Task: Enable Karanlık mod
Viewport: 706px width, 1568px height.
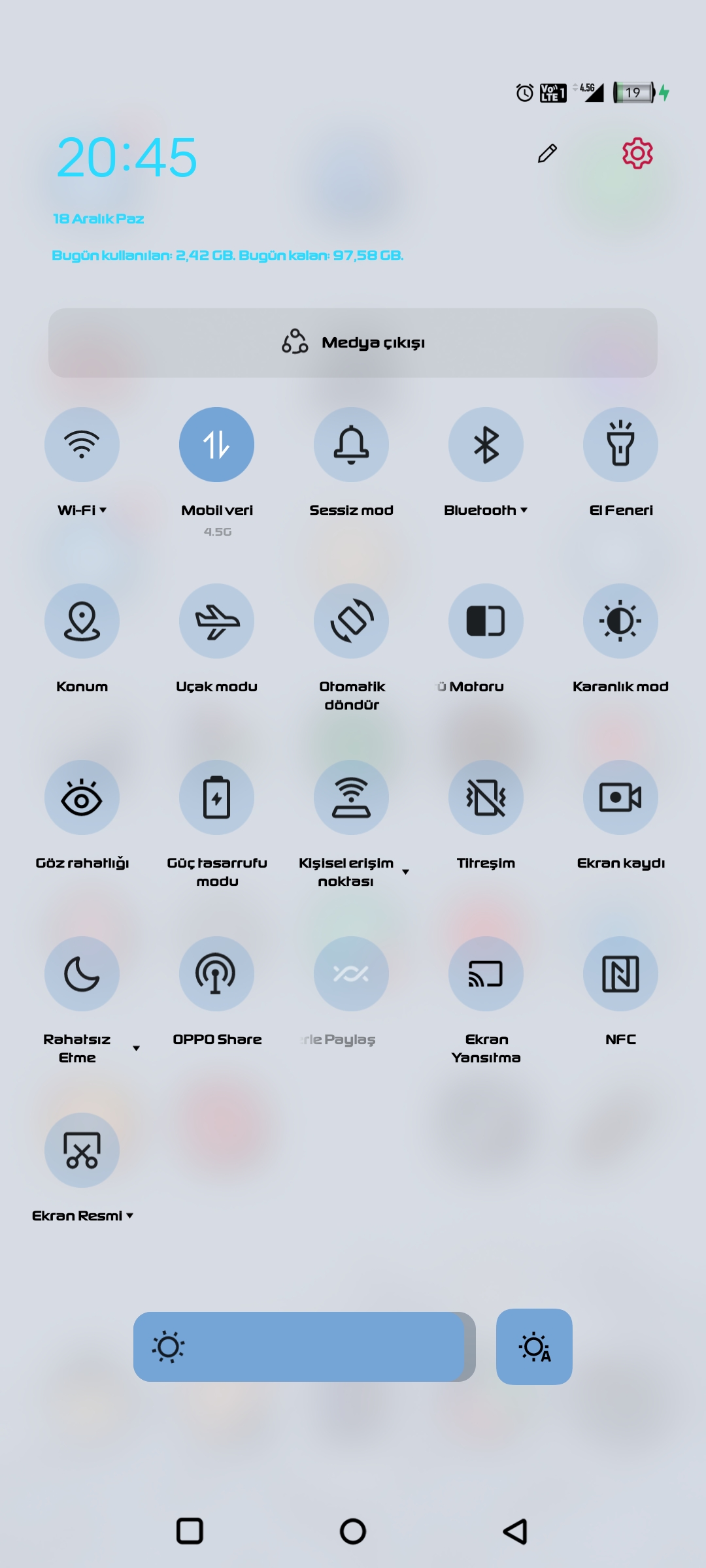Action: (x=620, y=621)
